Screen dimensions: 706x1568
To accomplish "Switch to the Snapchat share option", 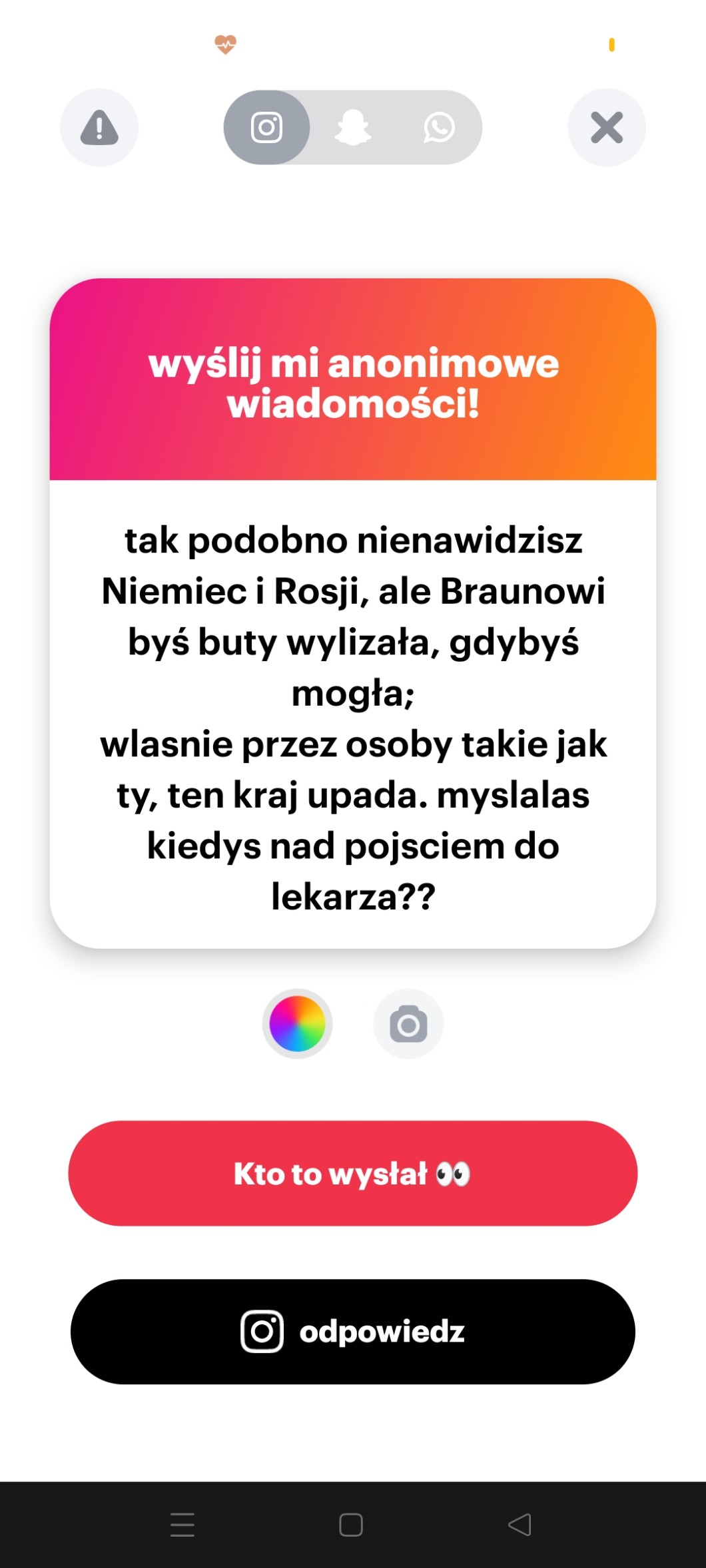I will coord(352,127).
